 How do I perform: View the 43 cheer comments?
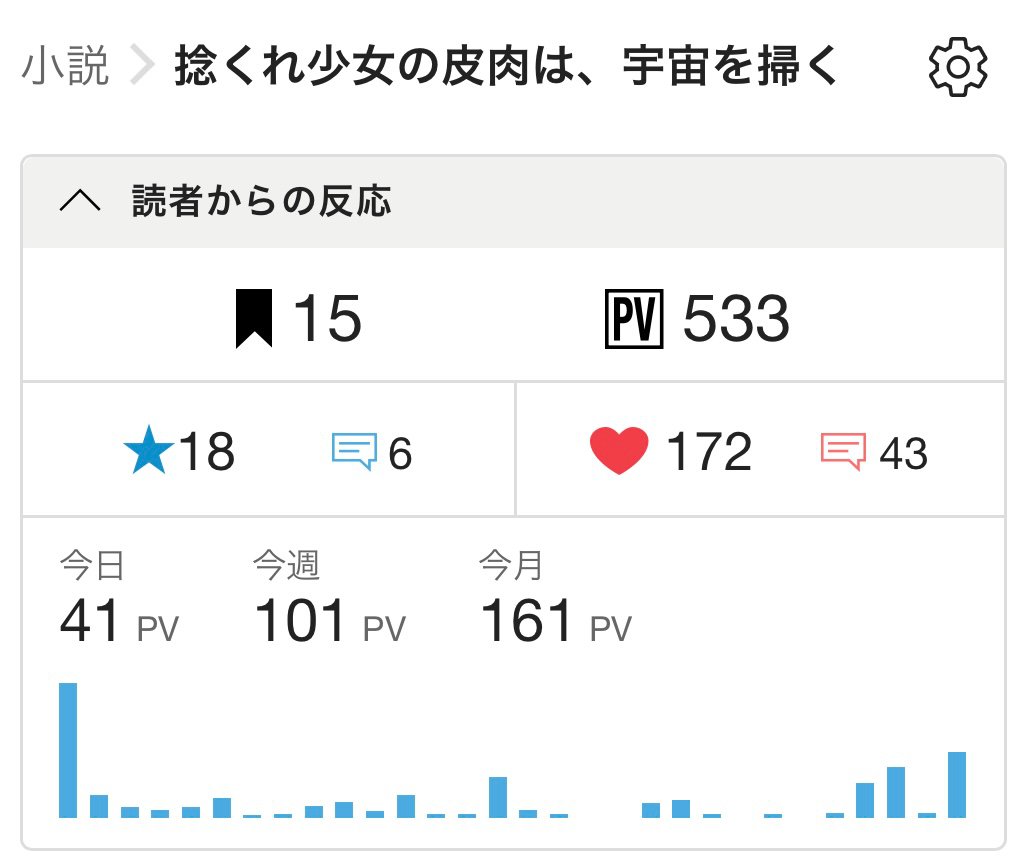[x=874, y=453]
